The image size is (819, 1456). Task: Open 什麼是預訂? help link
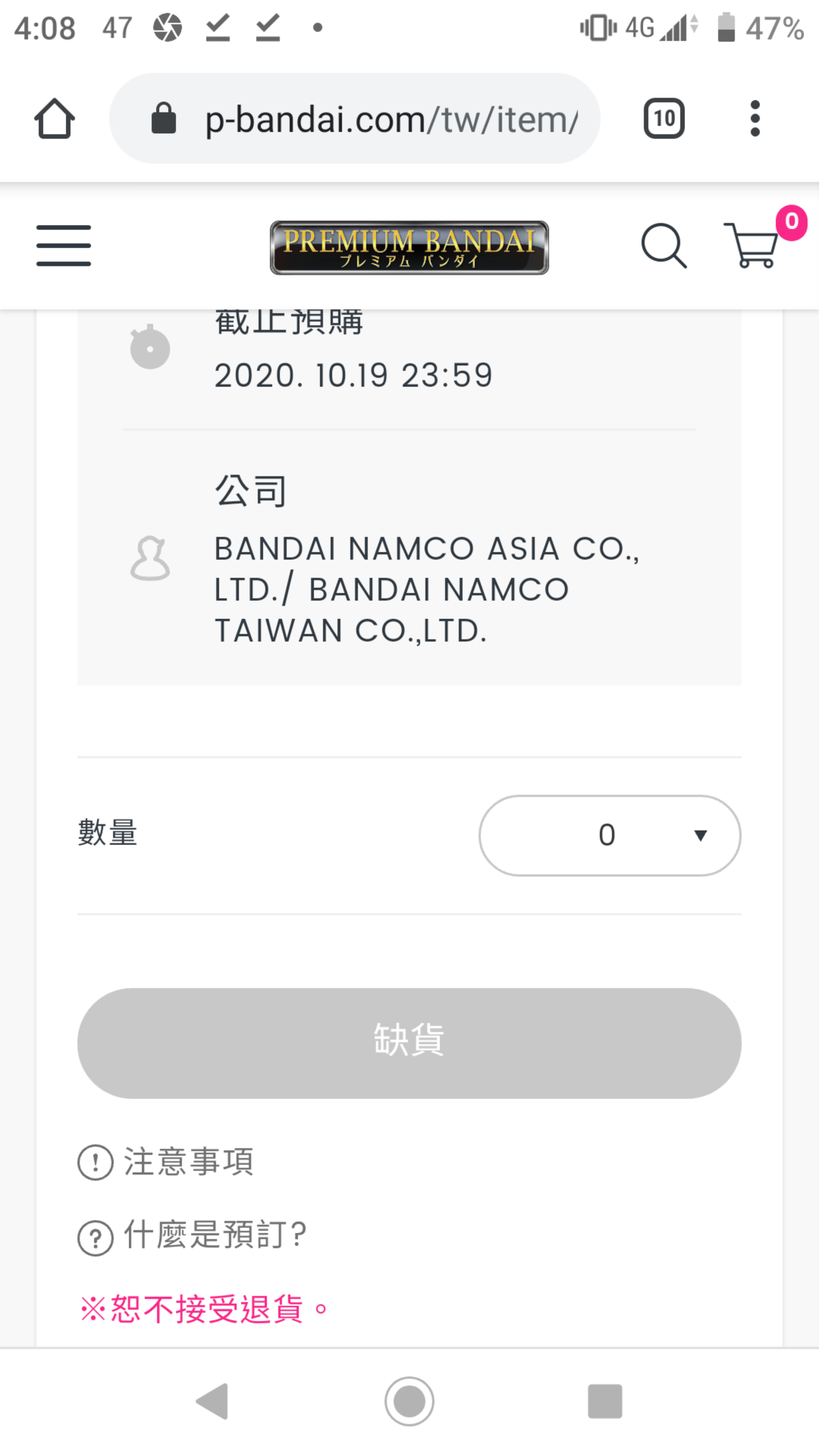pos(192,1235)
